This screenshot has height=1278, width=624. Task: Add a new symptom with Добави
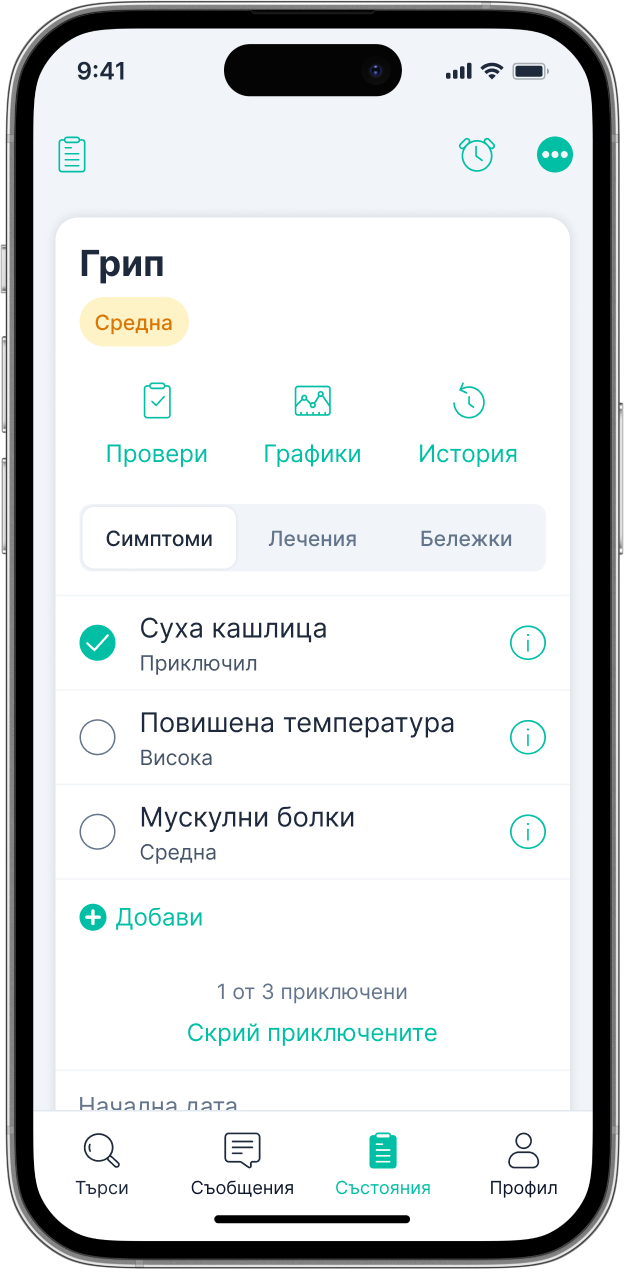tap(142, 917)
